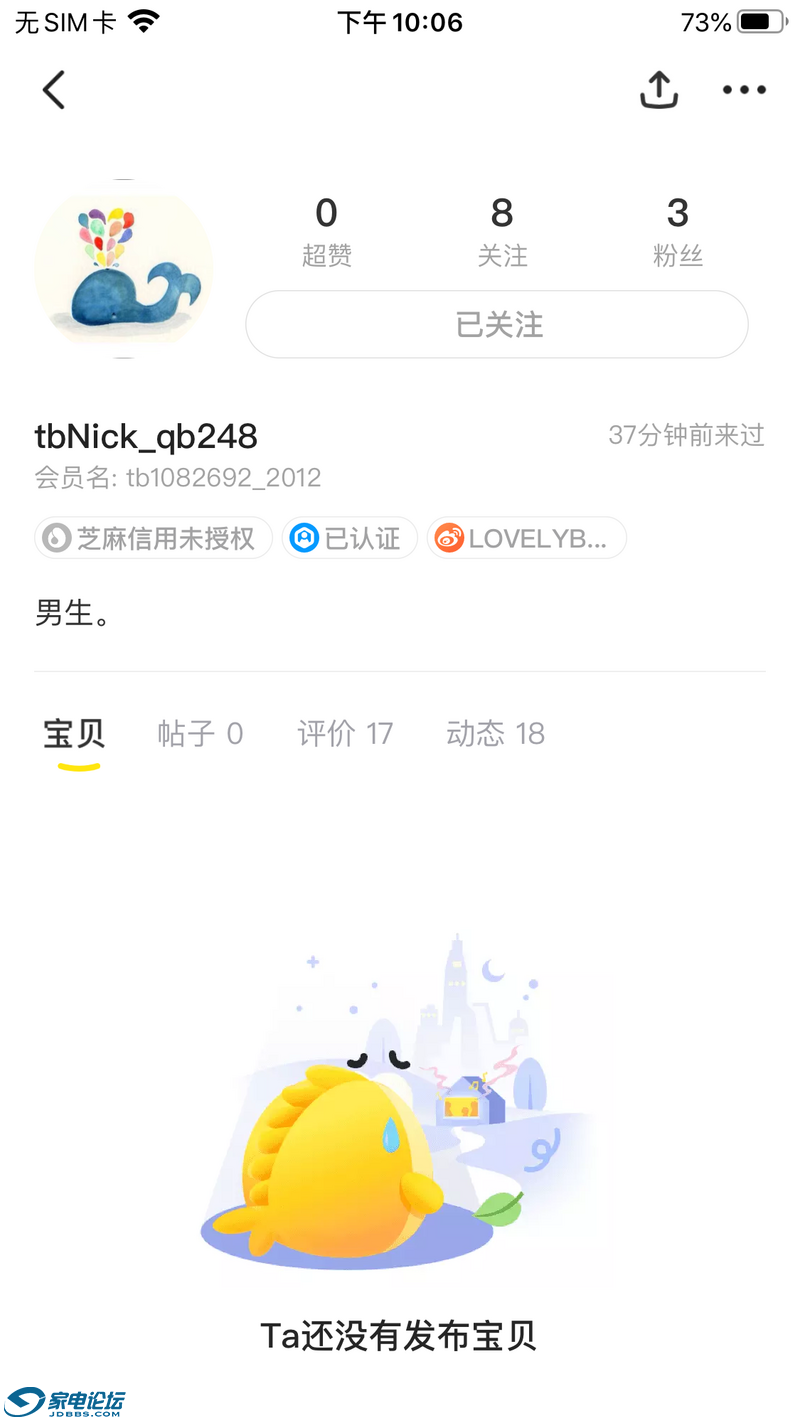The width and height of the screenshot is (800, 1423).
Task: Share this user profile
Action: [x=659, y=90]
